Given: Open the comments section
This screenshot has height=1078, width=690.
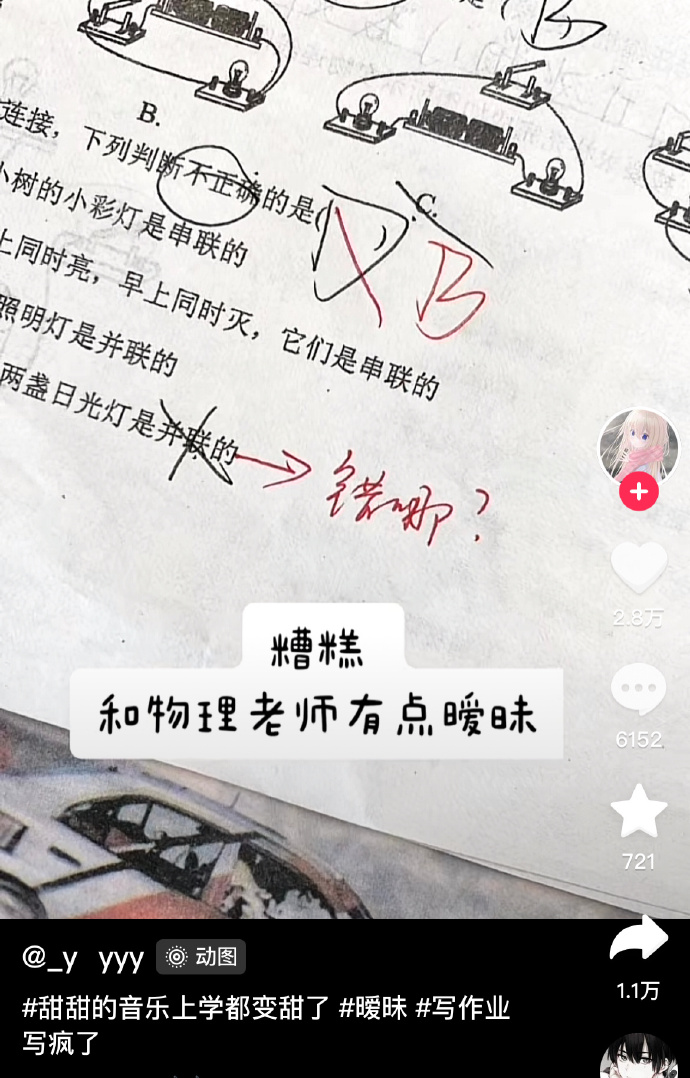Looking at the screenshot, I should [x=639, y=691].
